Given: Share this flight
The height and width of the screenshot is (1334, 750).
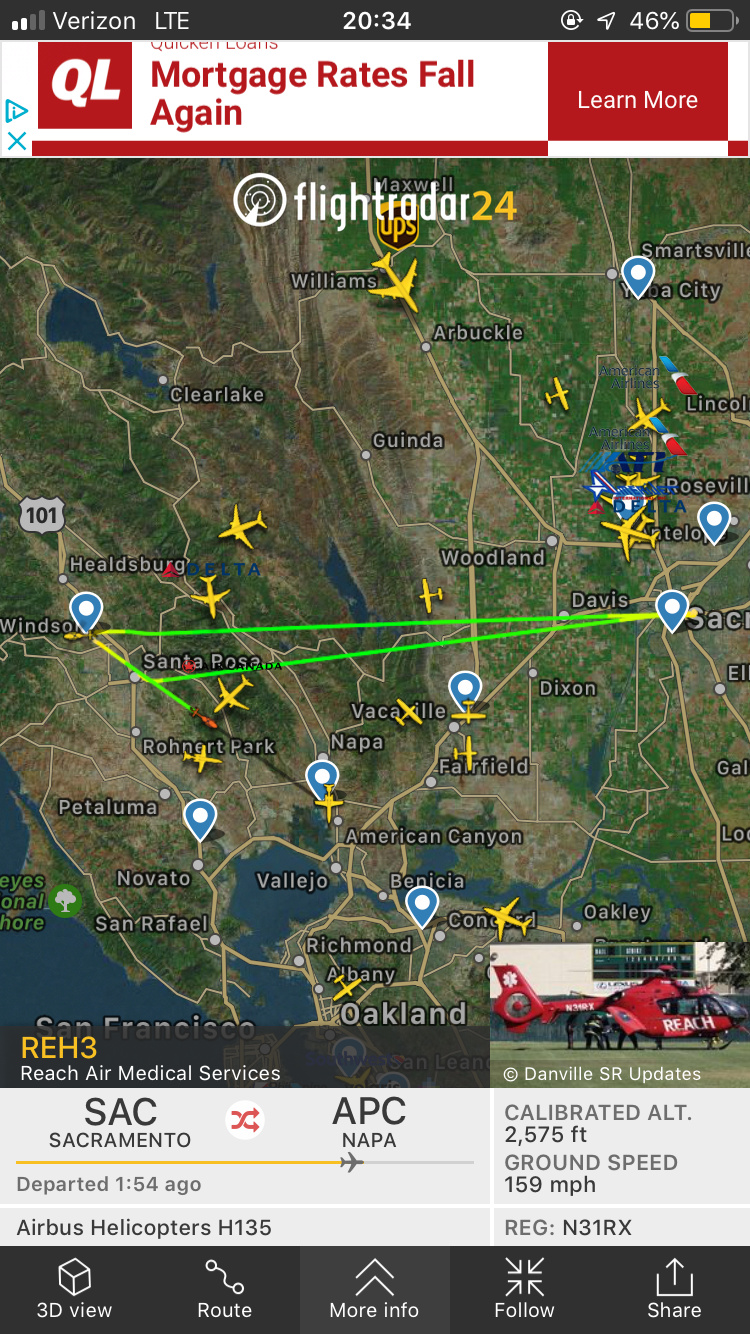Looking at the screenshot, I should point(674,1289).
